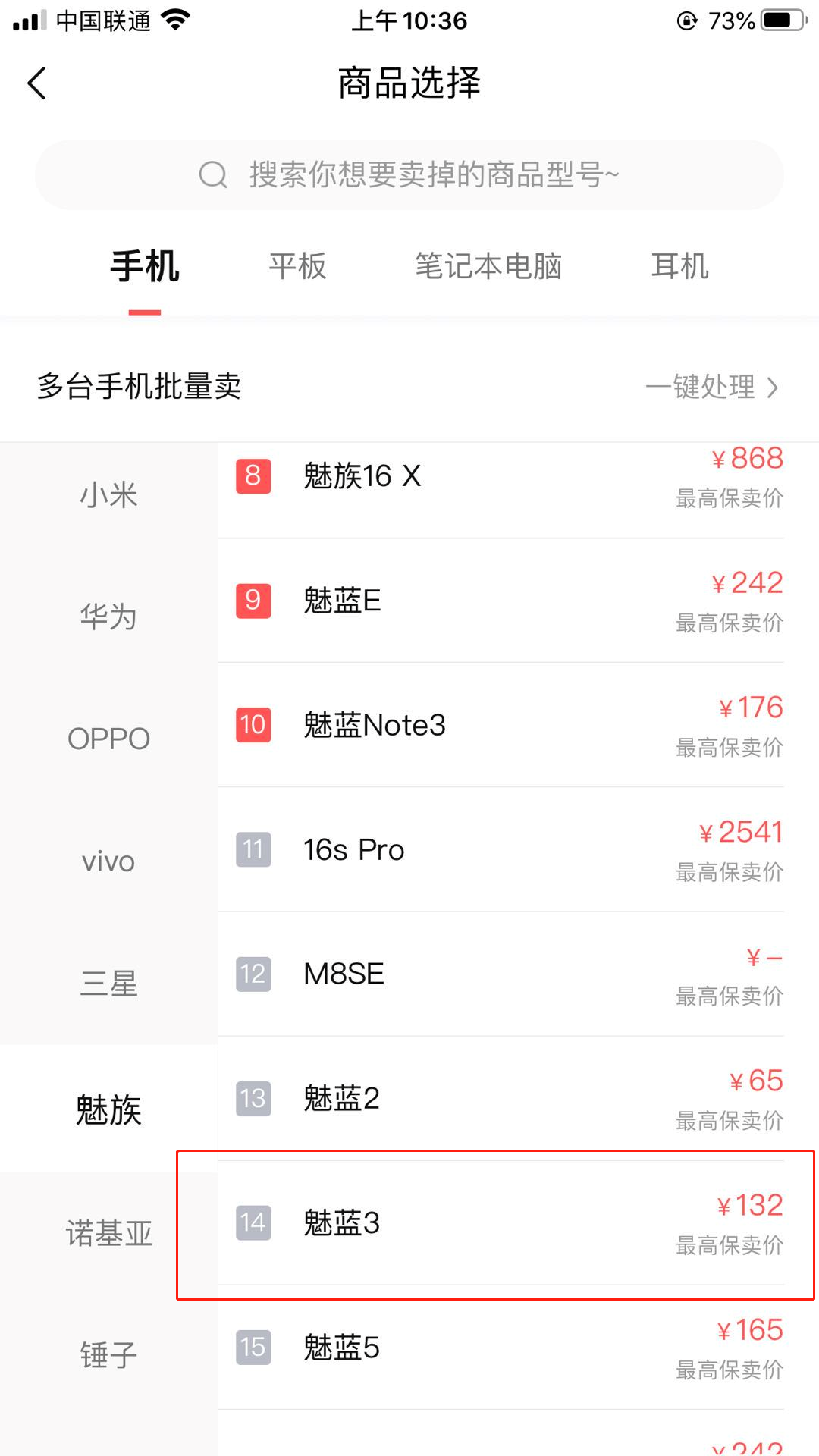
Task: Switch to the 平板 tab
Action: click(x=297, y=267)
